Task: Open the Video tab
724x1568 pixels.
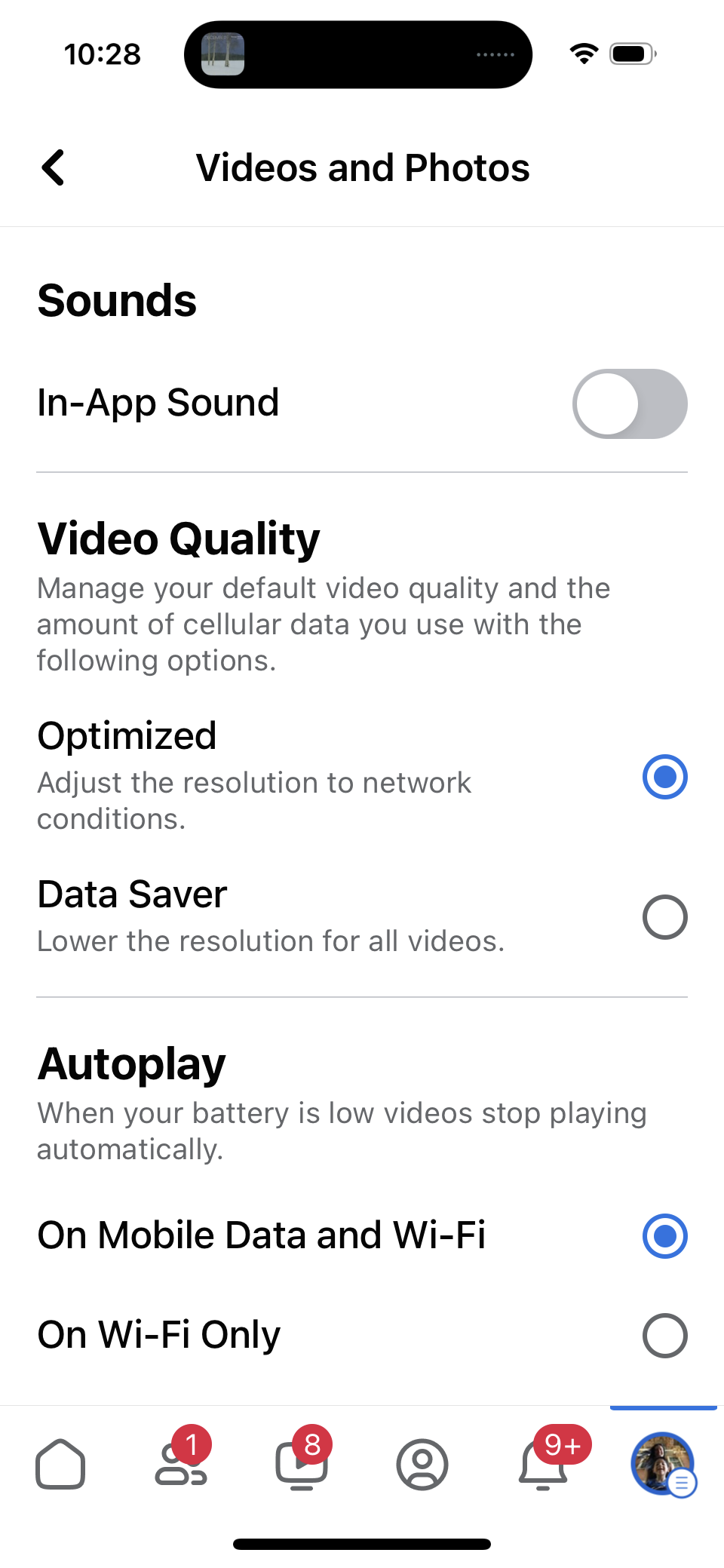Action: pyautogui.click(x=302, y=1465)
